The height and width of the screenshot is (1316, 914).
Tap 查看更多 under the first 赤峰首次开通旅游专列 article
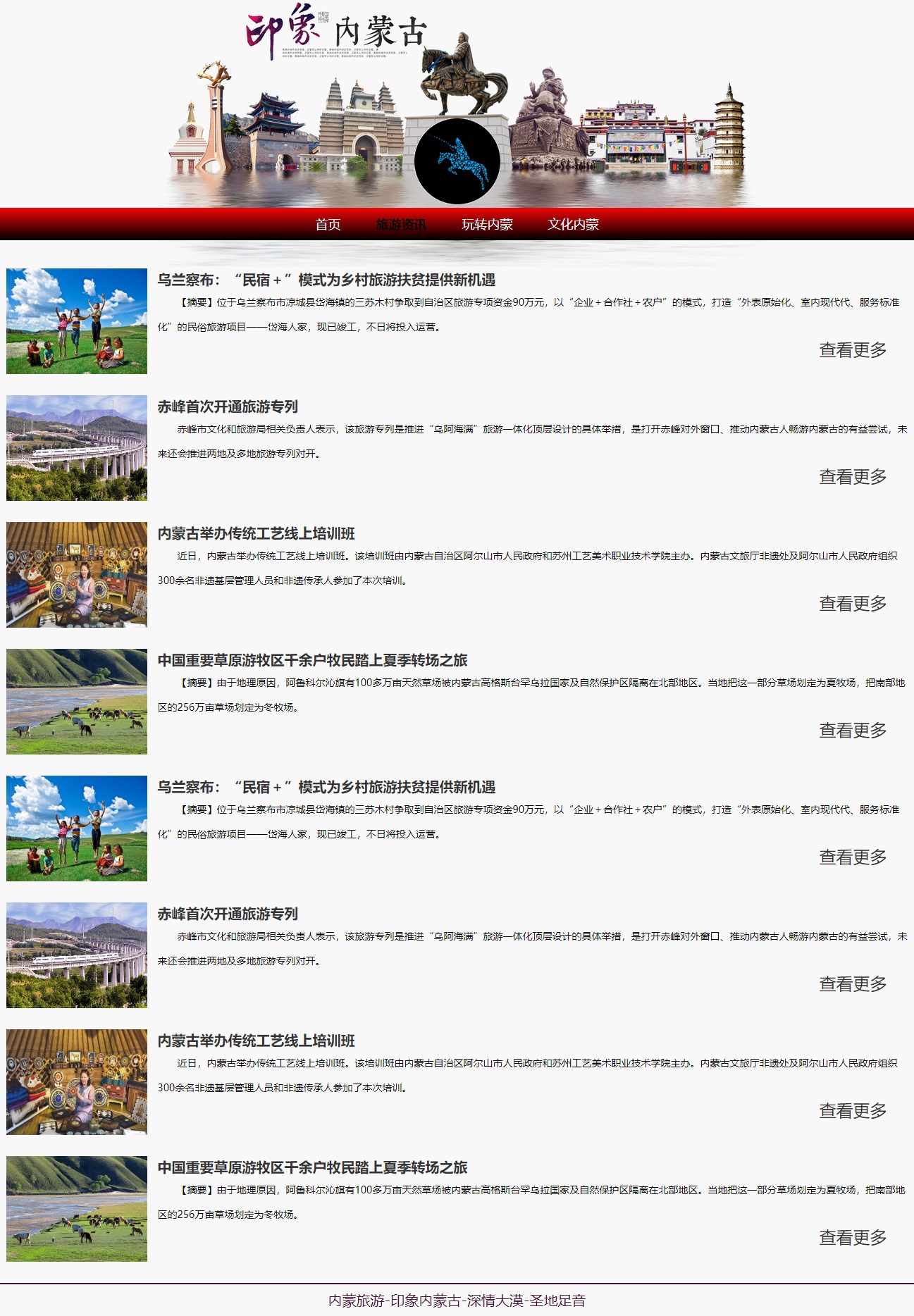point(852,477)
